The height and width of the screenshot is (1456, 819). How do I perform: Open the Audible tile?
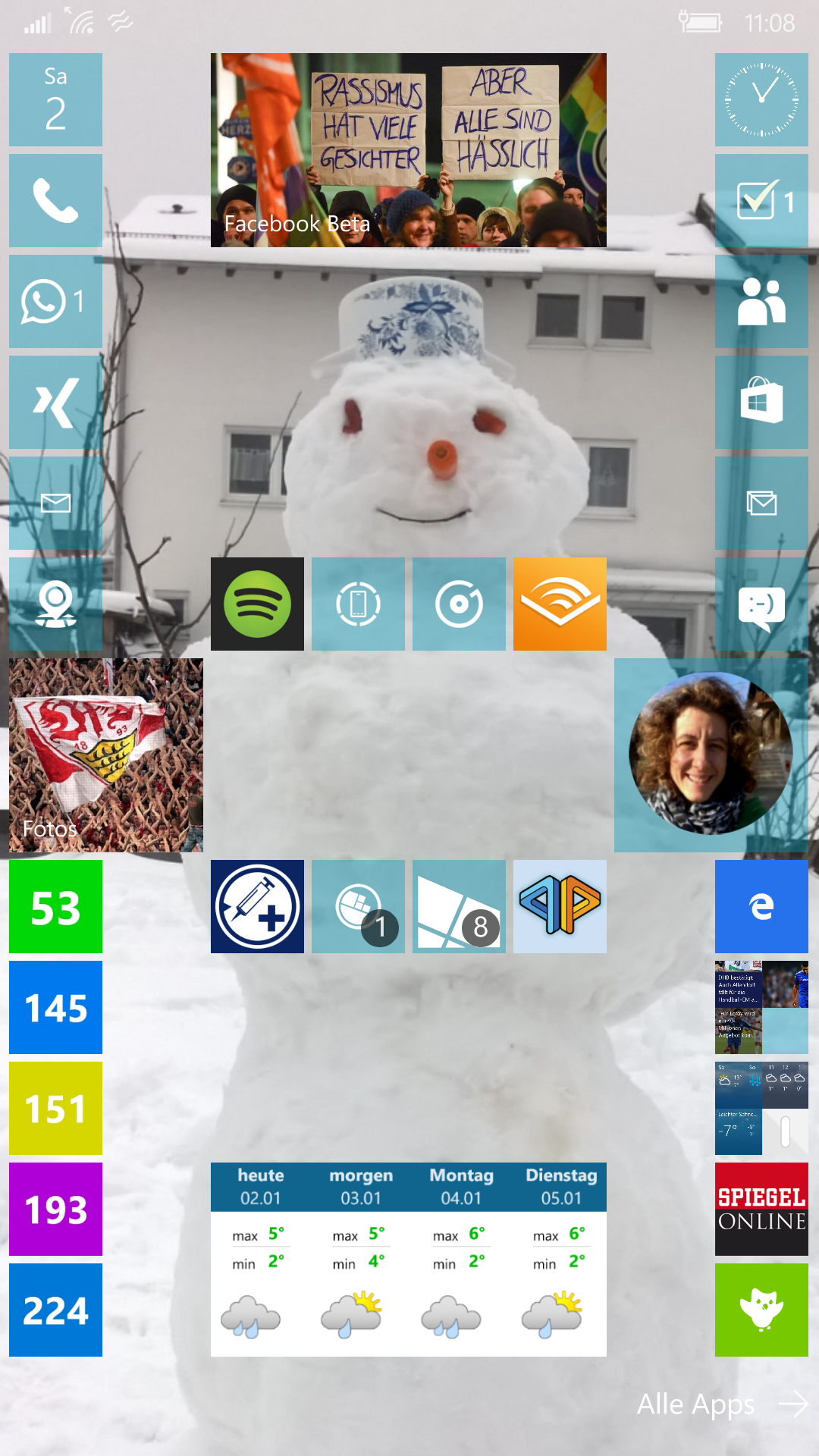tap(560, 604)
